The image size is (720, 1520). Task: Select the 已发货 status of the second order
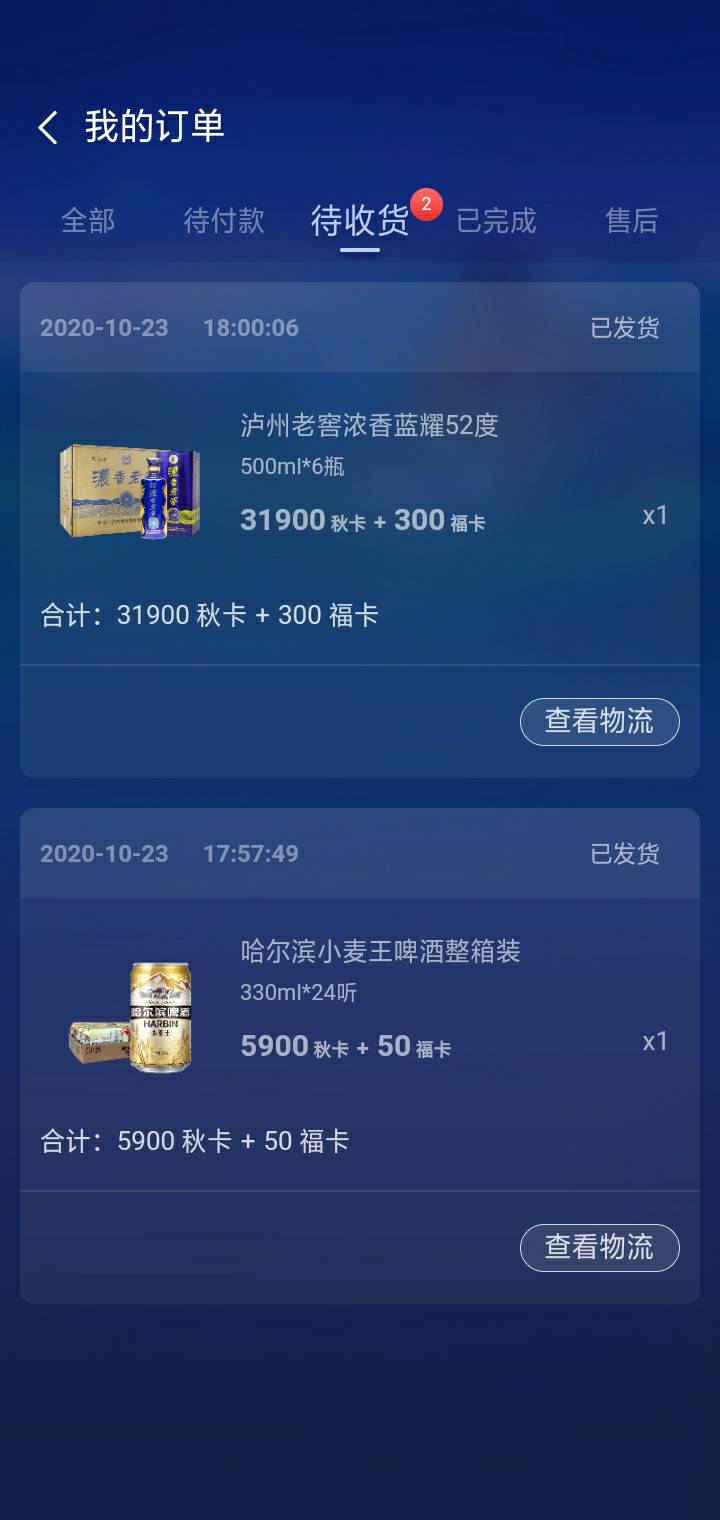pyautogui.click(x=624, y=854)
